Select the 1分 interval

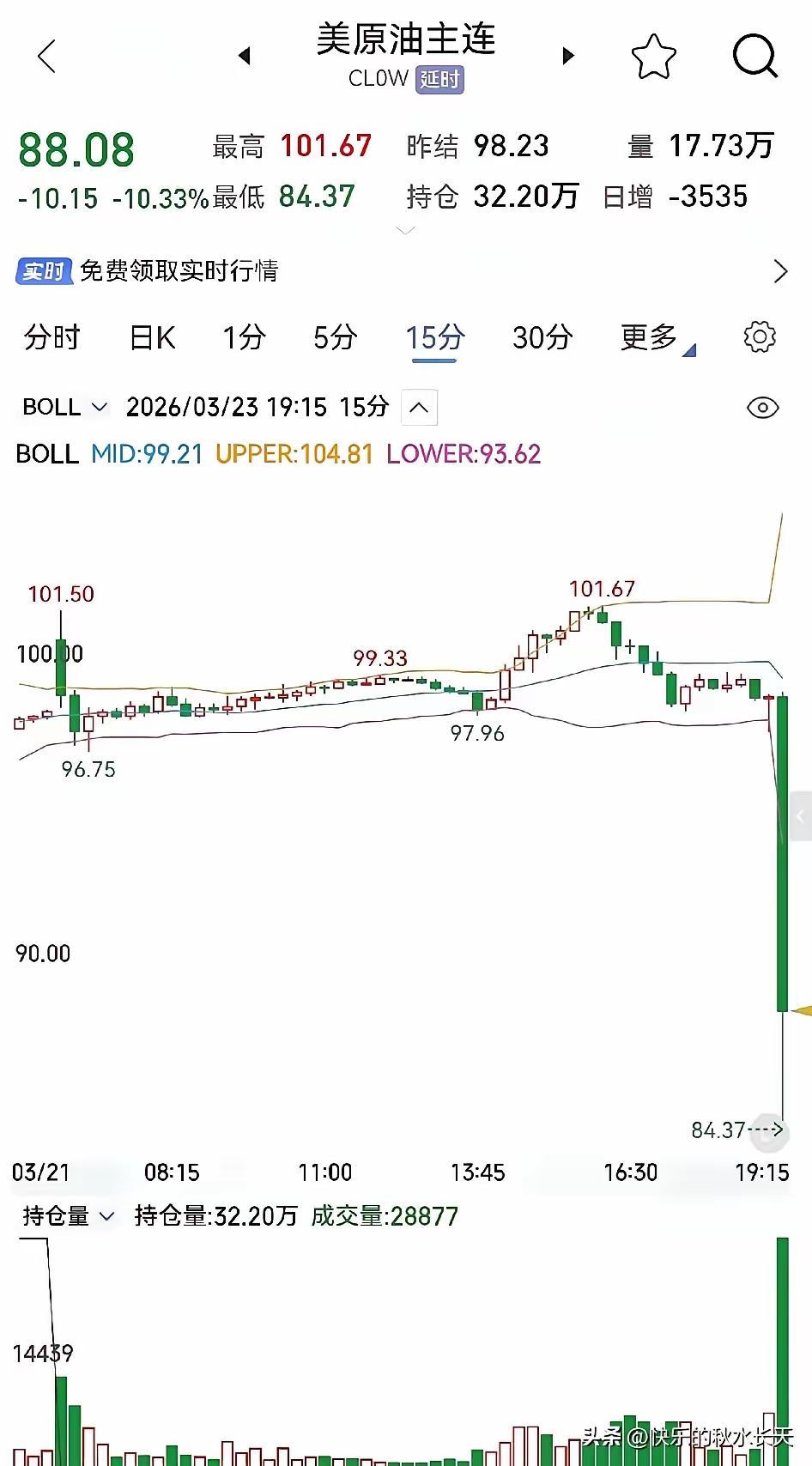(244, 337)
